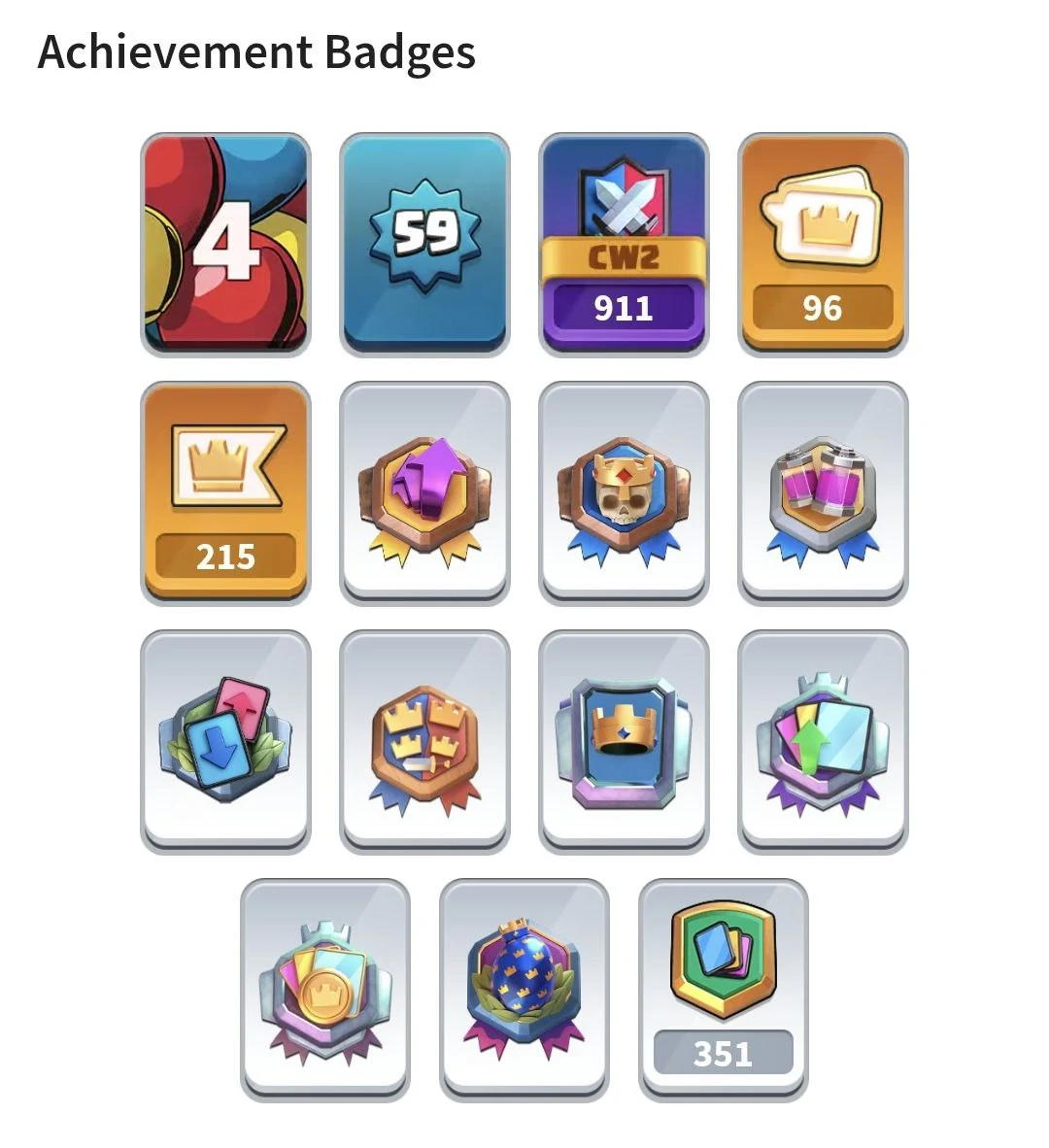Tap the pink elixir barrels badge
This screenshot has width=1049, height=1148.
click(823, 492)
